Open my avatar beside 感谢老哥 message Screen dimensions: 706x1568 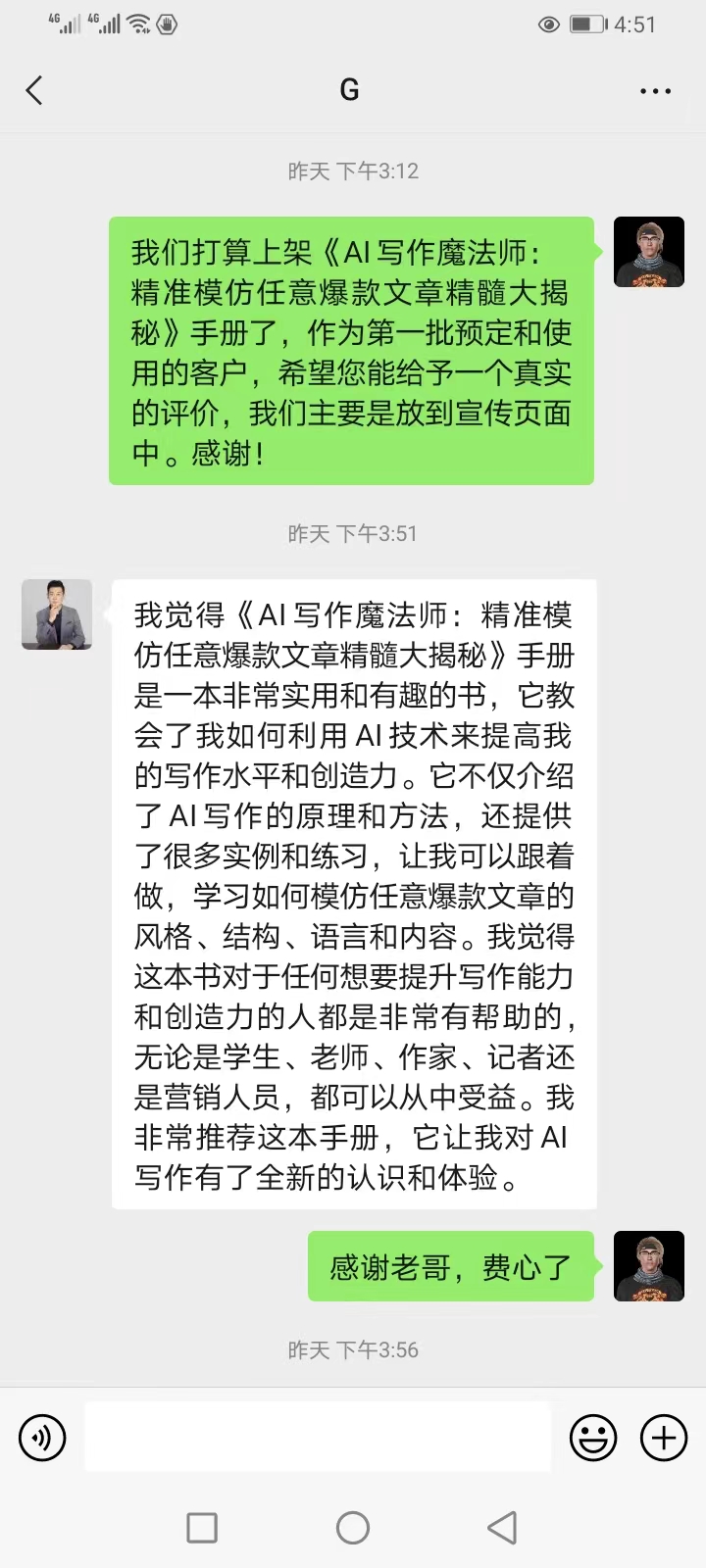pyautogui.click(x=648, y=1266)
